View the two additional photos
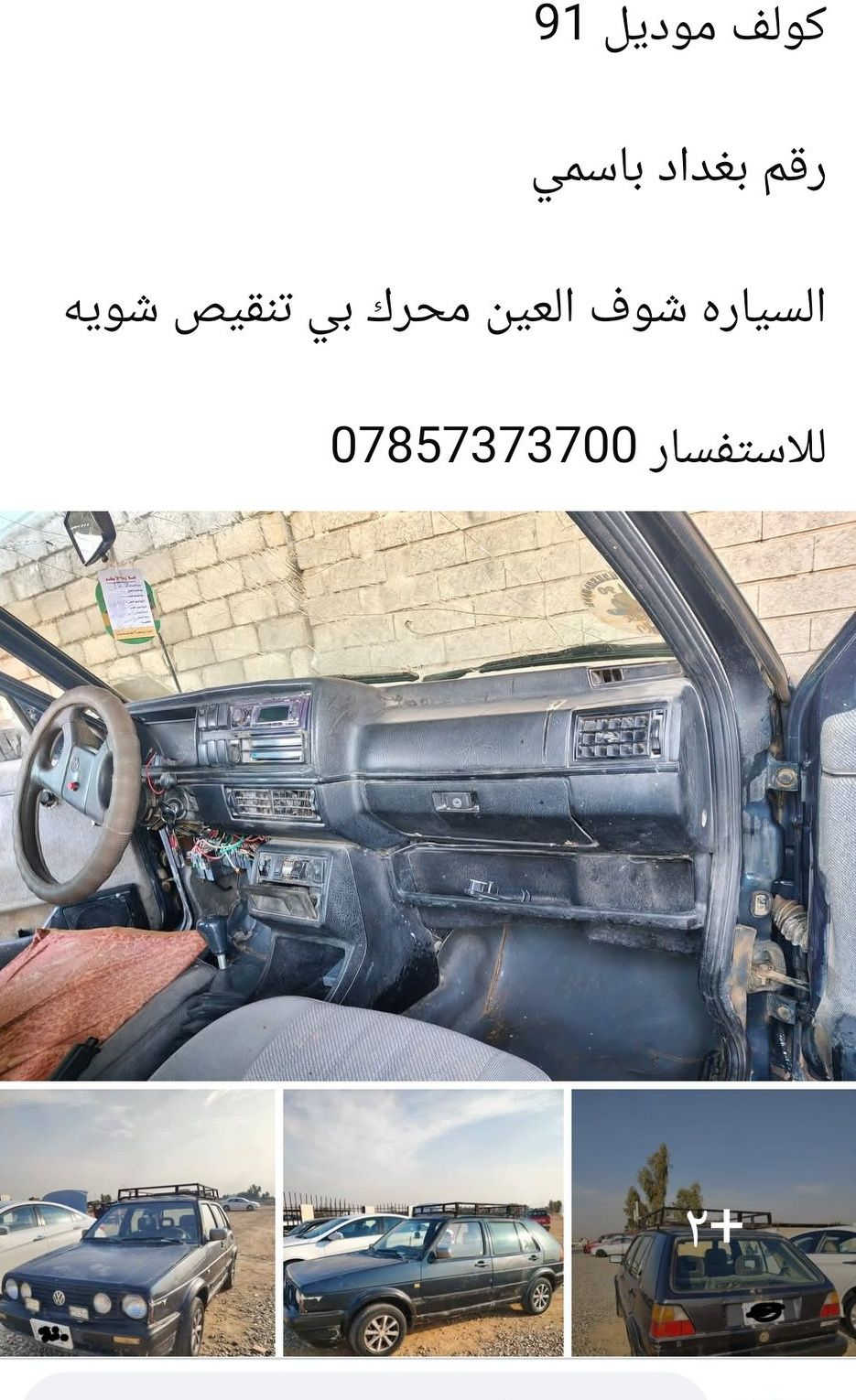 (713, 1222)
